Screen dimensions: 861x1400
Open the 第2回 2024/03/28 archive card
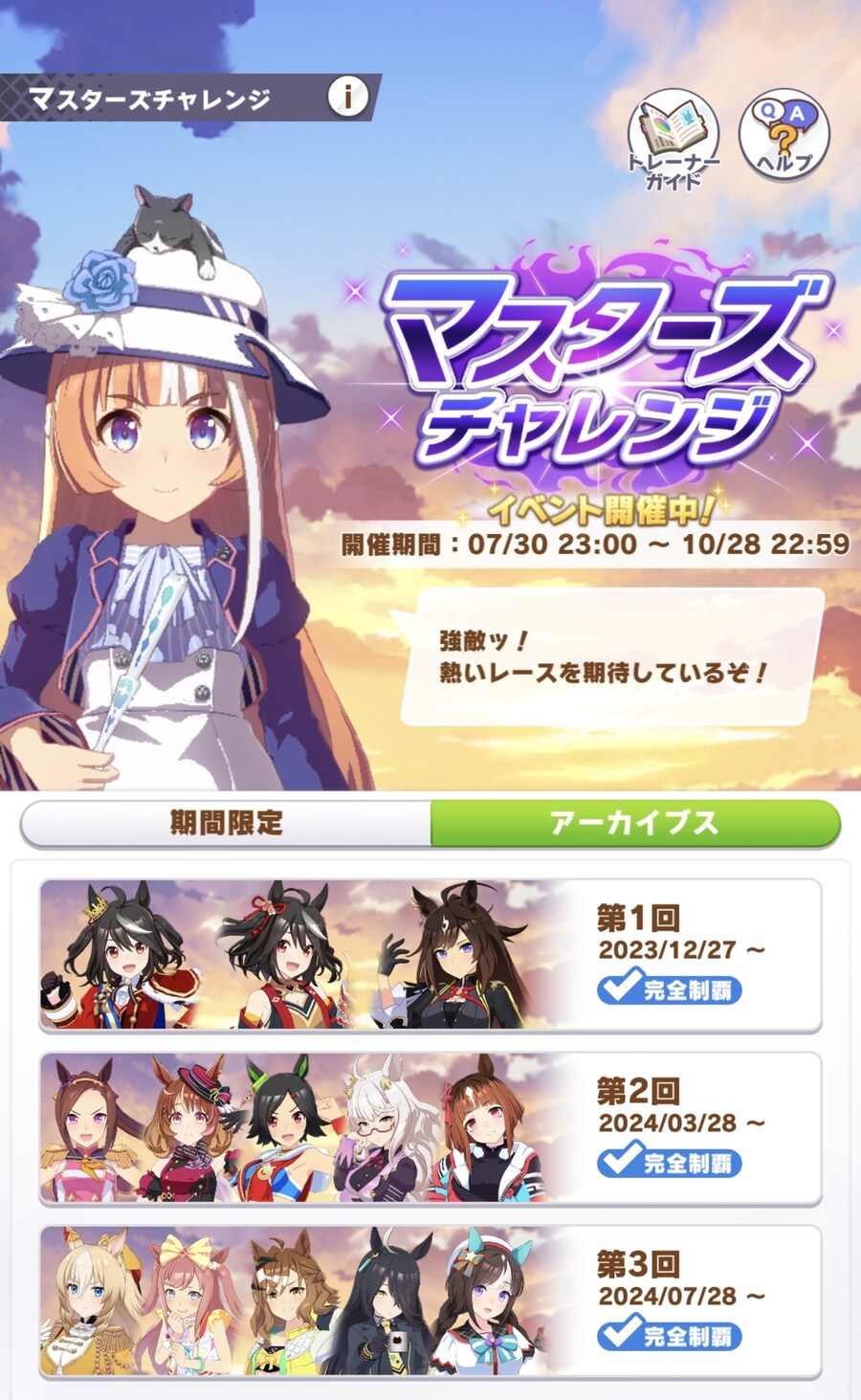coord(430,1128)
